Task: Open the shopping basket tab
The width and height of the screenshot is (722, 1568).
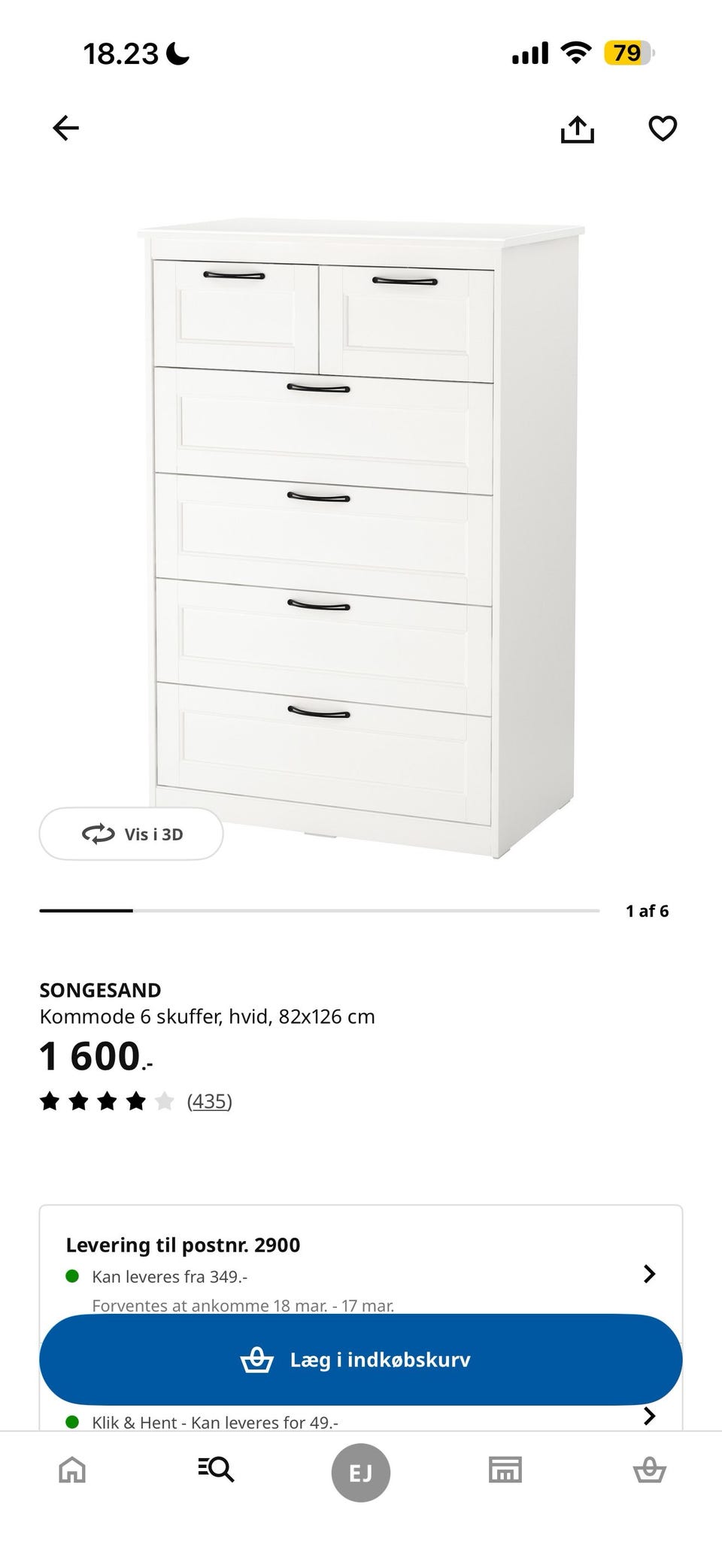Action: click(x=649, y=1470)
